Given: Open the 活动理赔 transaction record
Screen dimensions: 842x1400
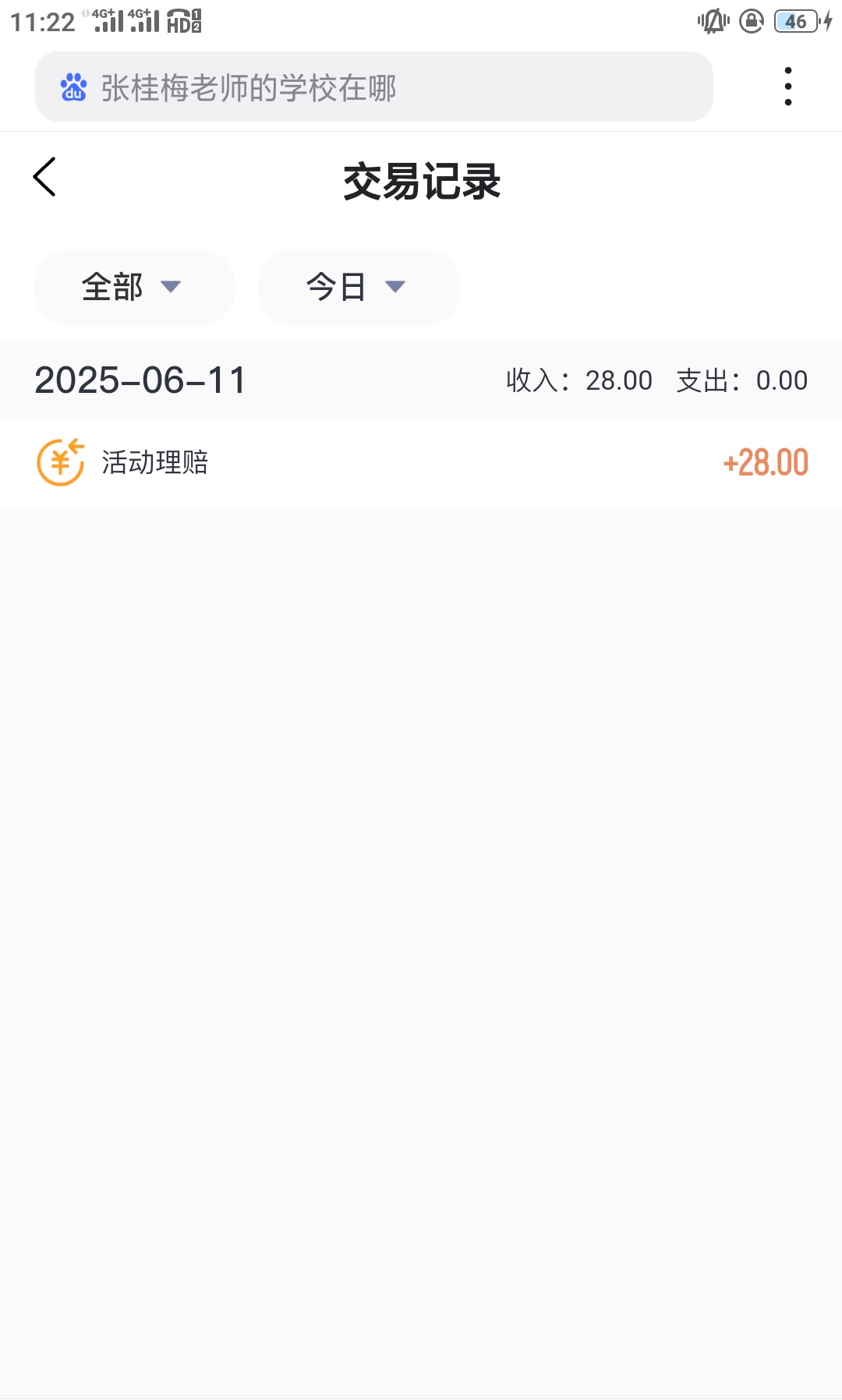Looking at the screenshot, I should tap(421, 462).
